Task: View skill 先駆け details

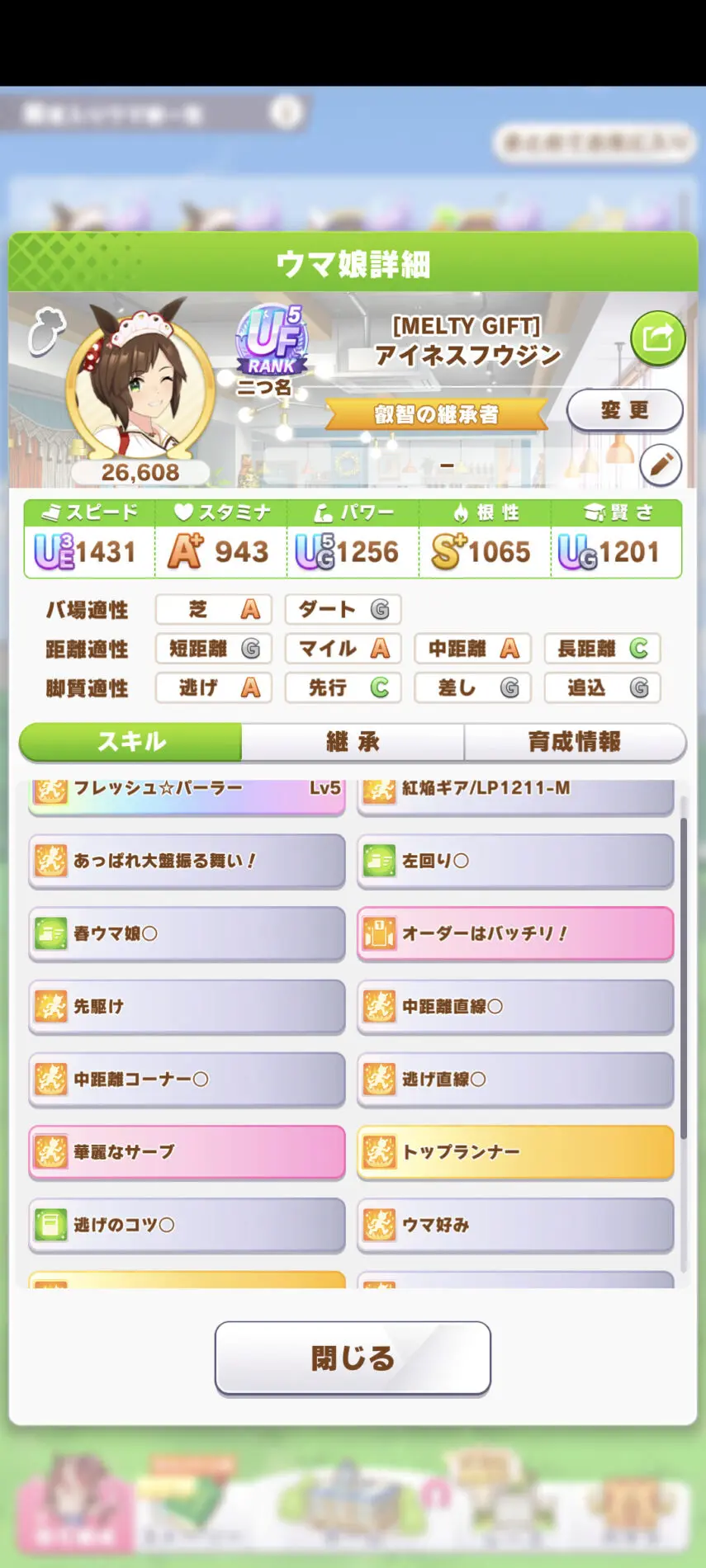Action: [x=187, y=1006]
